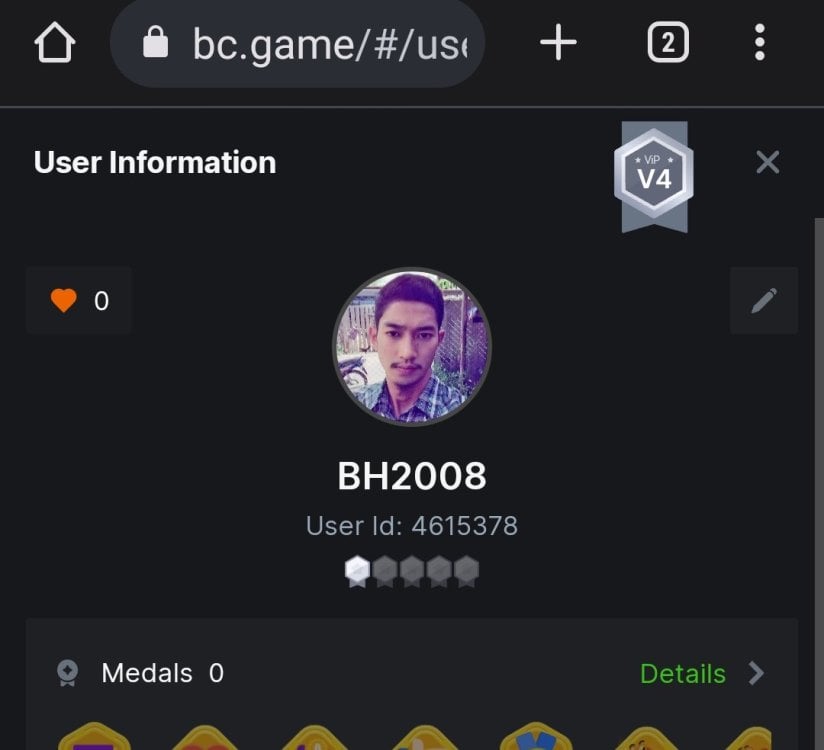Open the VIP V4 badge
The width and height of the screenshot is (824, 750).
654,175
